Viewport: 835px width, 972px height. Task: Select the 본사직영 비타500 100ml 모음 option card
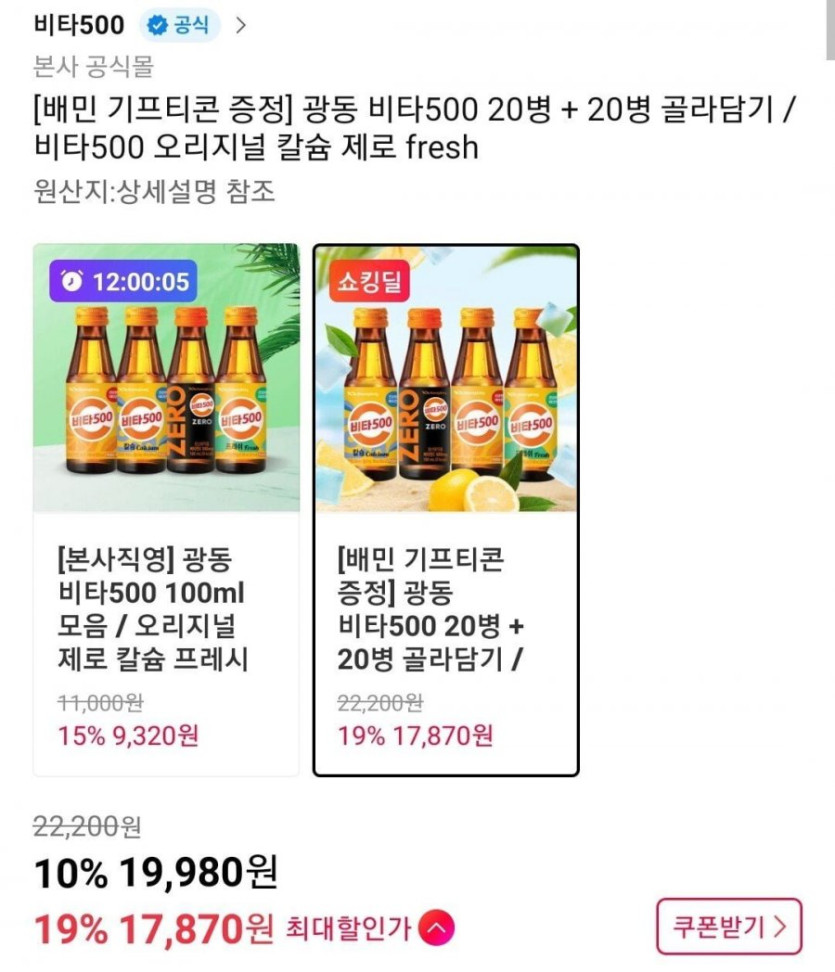pos(166,510)
